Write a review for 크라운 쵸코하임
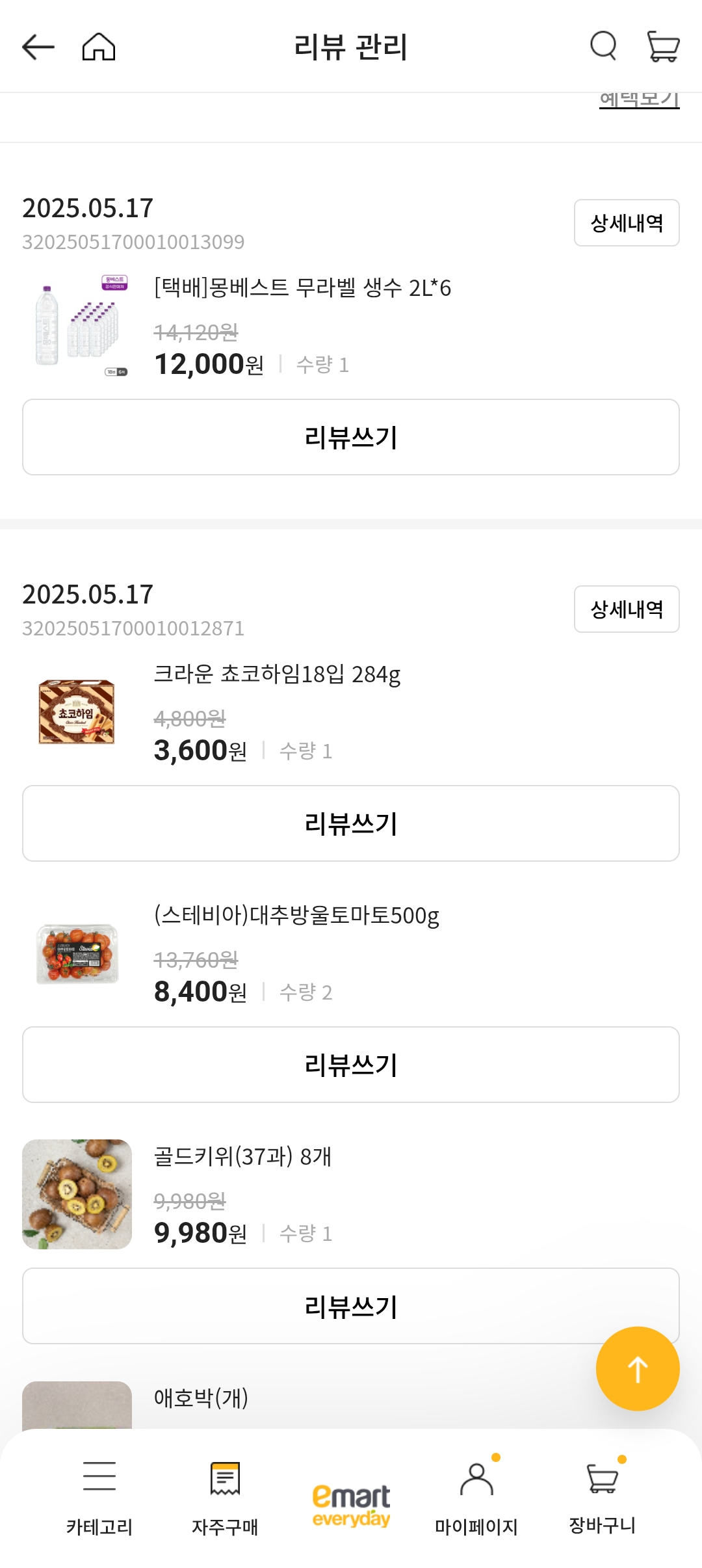 click(351, 823)
